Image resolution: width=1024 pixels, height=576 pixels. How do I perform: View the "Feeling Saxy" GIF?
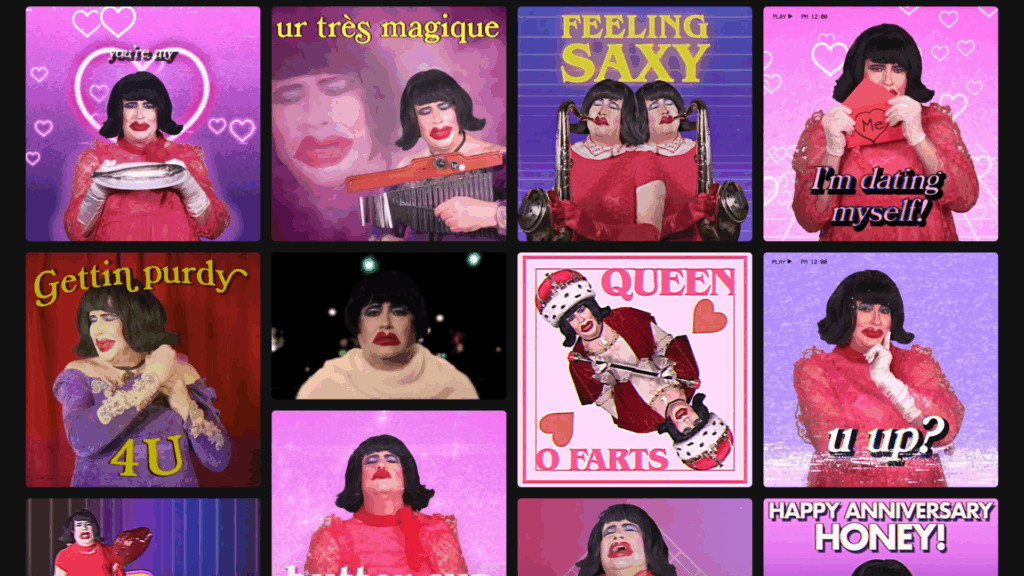coord(634,124)
